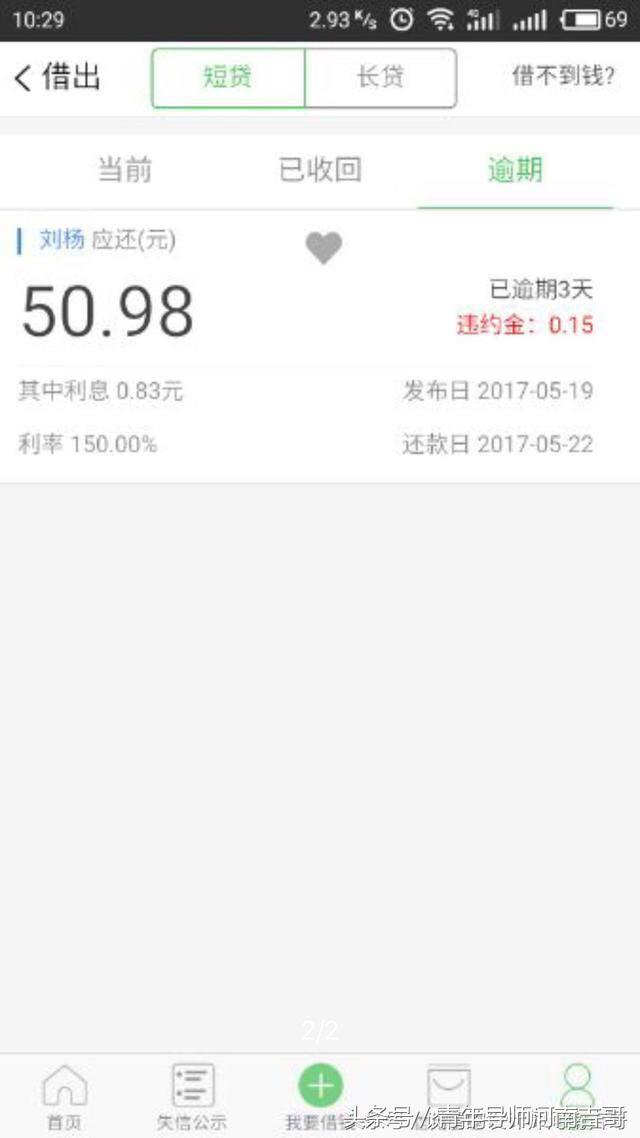Screen dimensions: 640x1138
Task: Select the 短贷 segment
Action: click(228, 78)
